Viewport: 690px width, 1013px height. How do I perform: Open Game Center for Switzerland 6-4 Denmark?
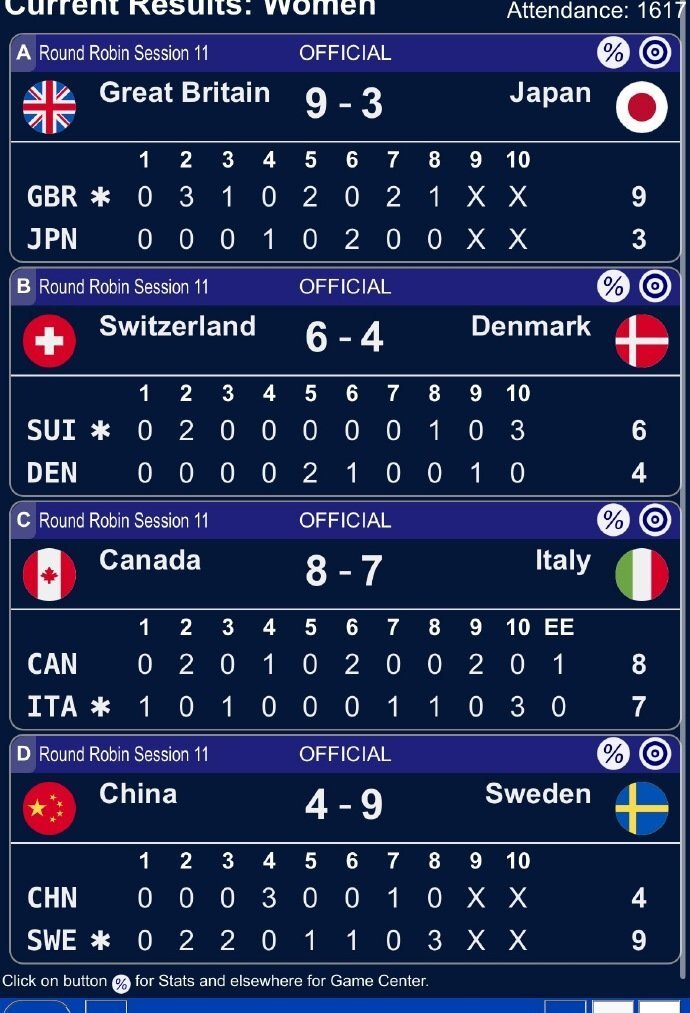(344, 338)
